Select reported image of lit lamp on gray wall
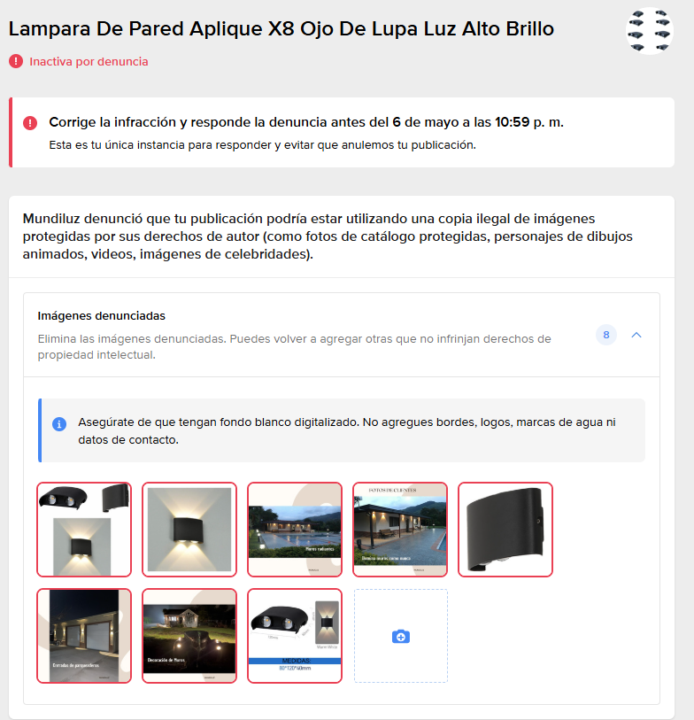 point(189,529)
